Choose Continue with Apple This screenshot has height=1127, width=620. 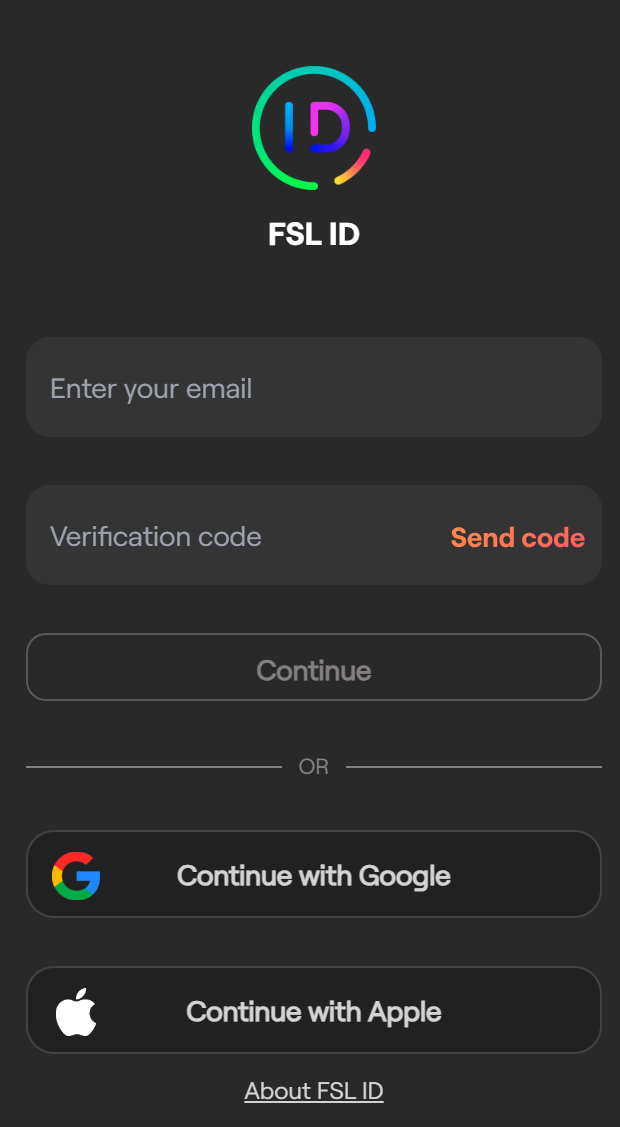click(x=313, y=1010)
